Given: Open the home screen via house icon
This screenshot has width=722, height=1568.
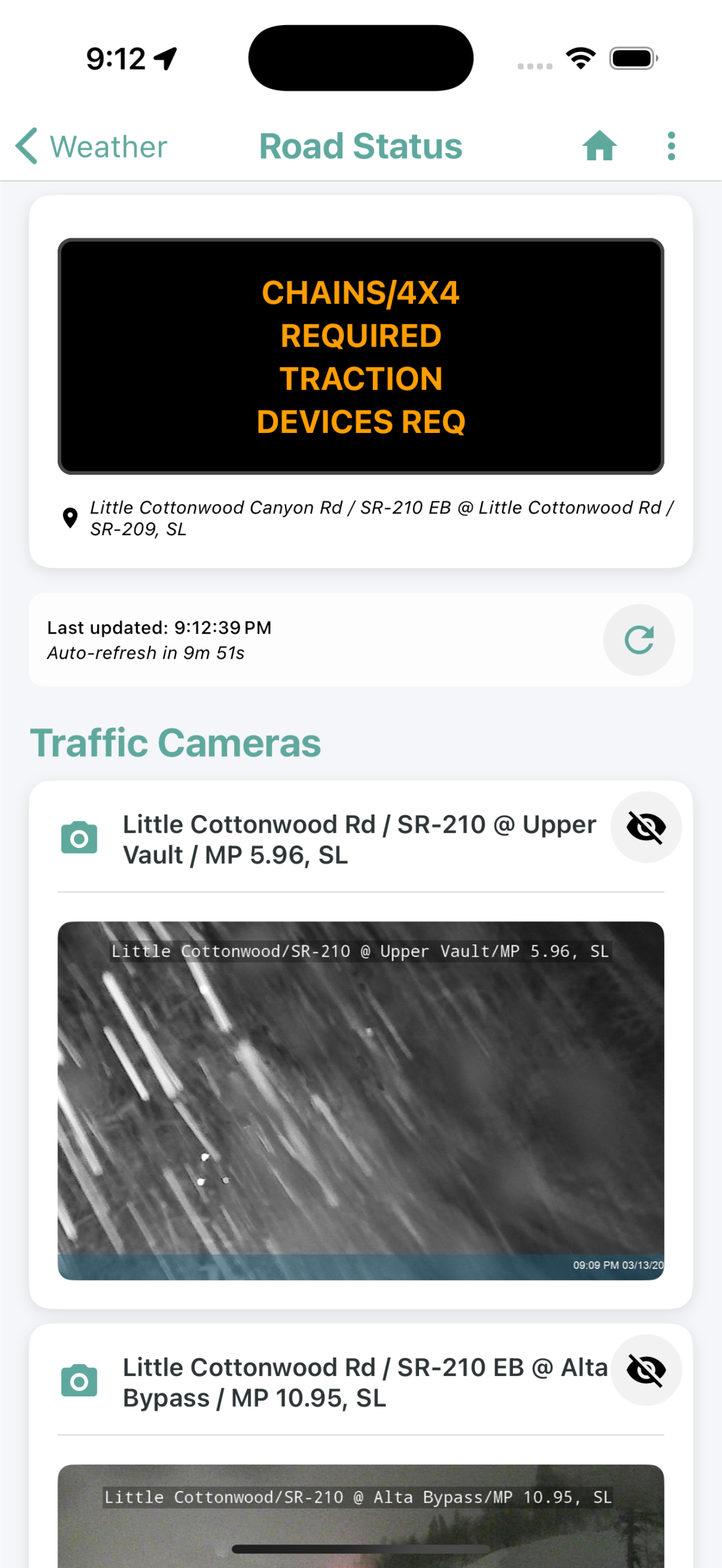Looking at the screenshot, I should [x=599, y=146].
